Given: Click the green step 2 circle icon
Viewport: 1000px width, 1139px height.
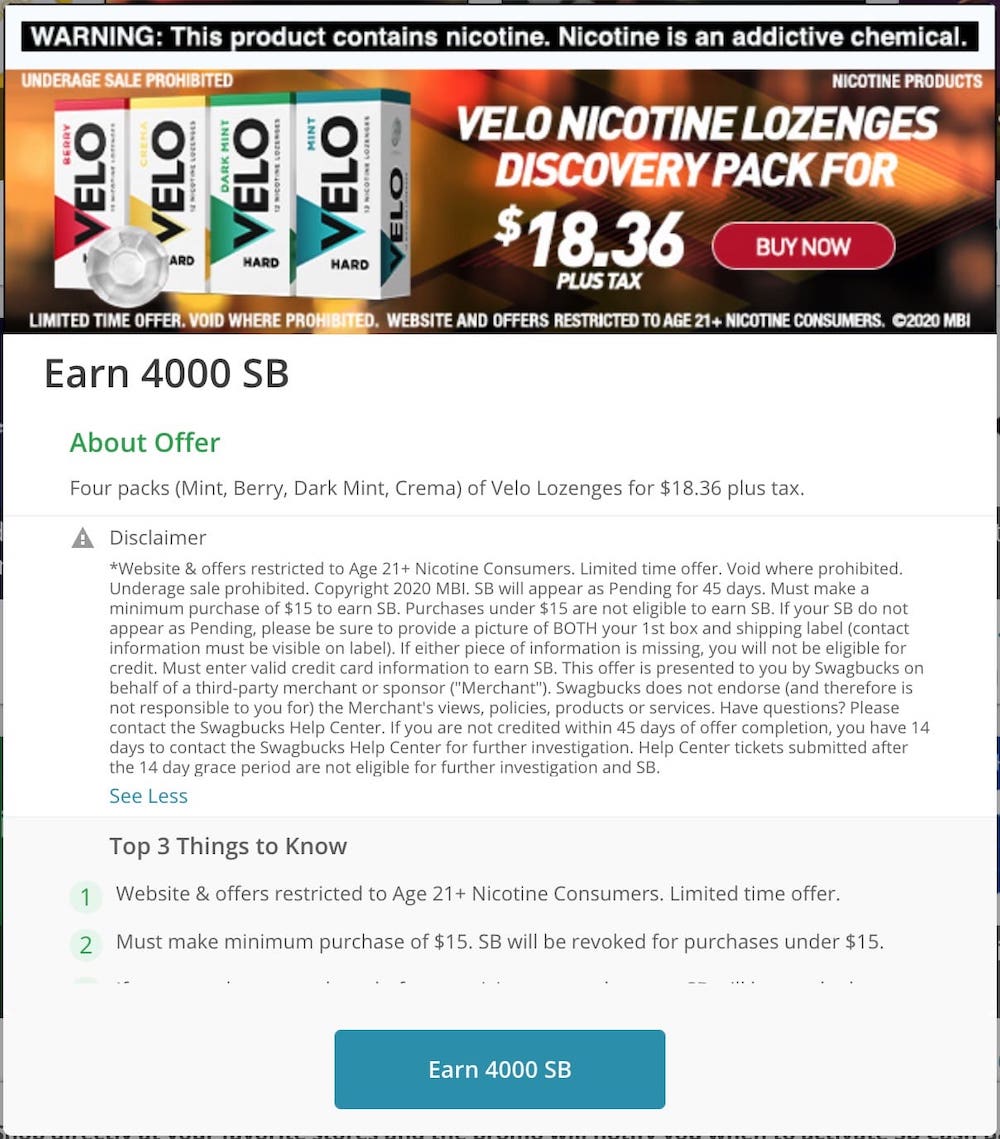Looking at the screenshot, I should click(86, 945).
